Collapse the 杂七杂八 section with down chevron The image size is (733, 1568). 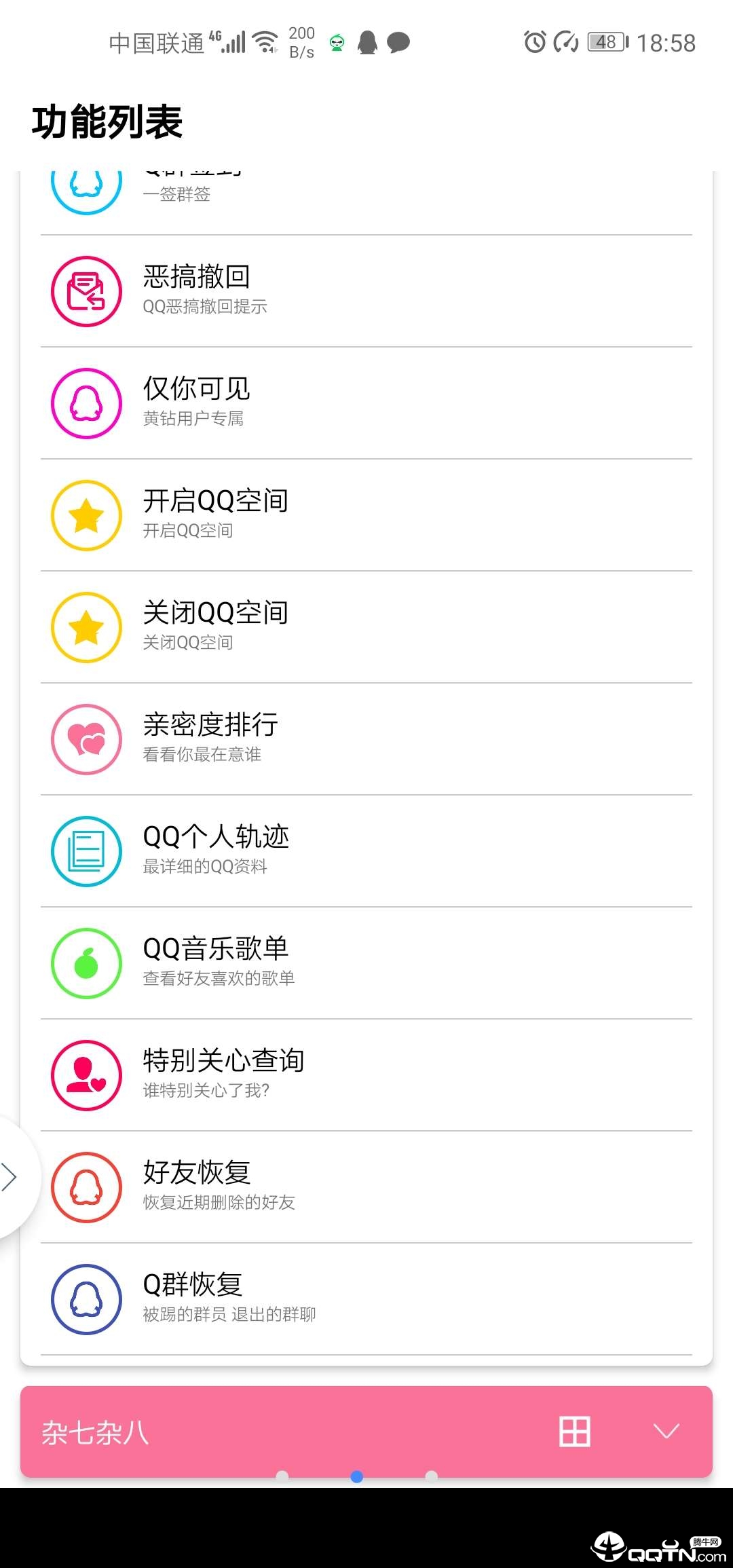click(666, 1432)
